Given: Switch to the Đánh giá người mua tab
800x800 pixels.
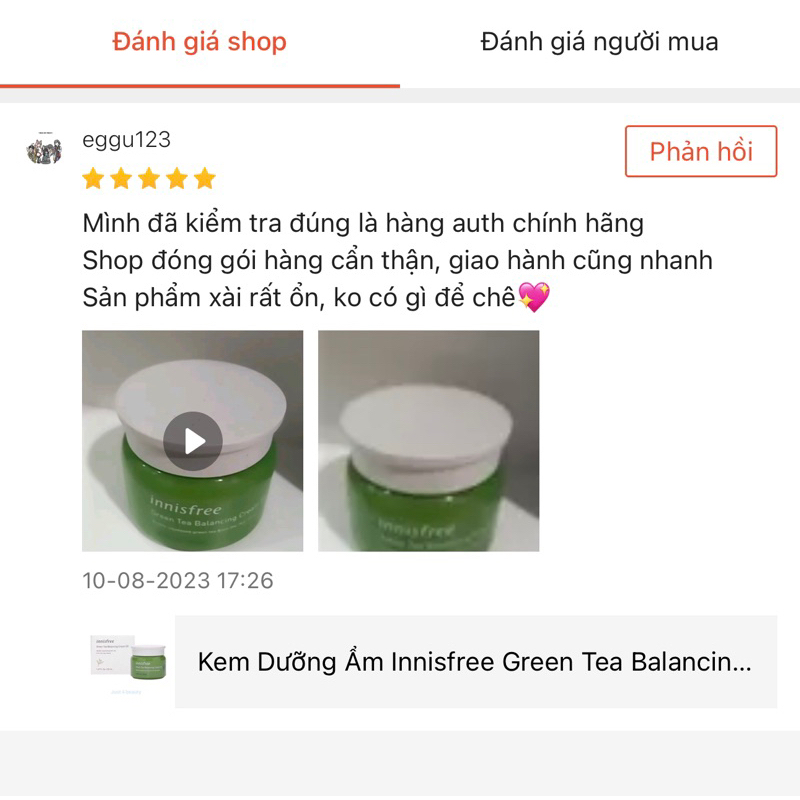Looking at the screenshot, I should tap(599, 43).
